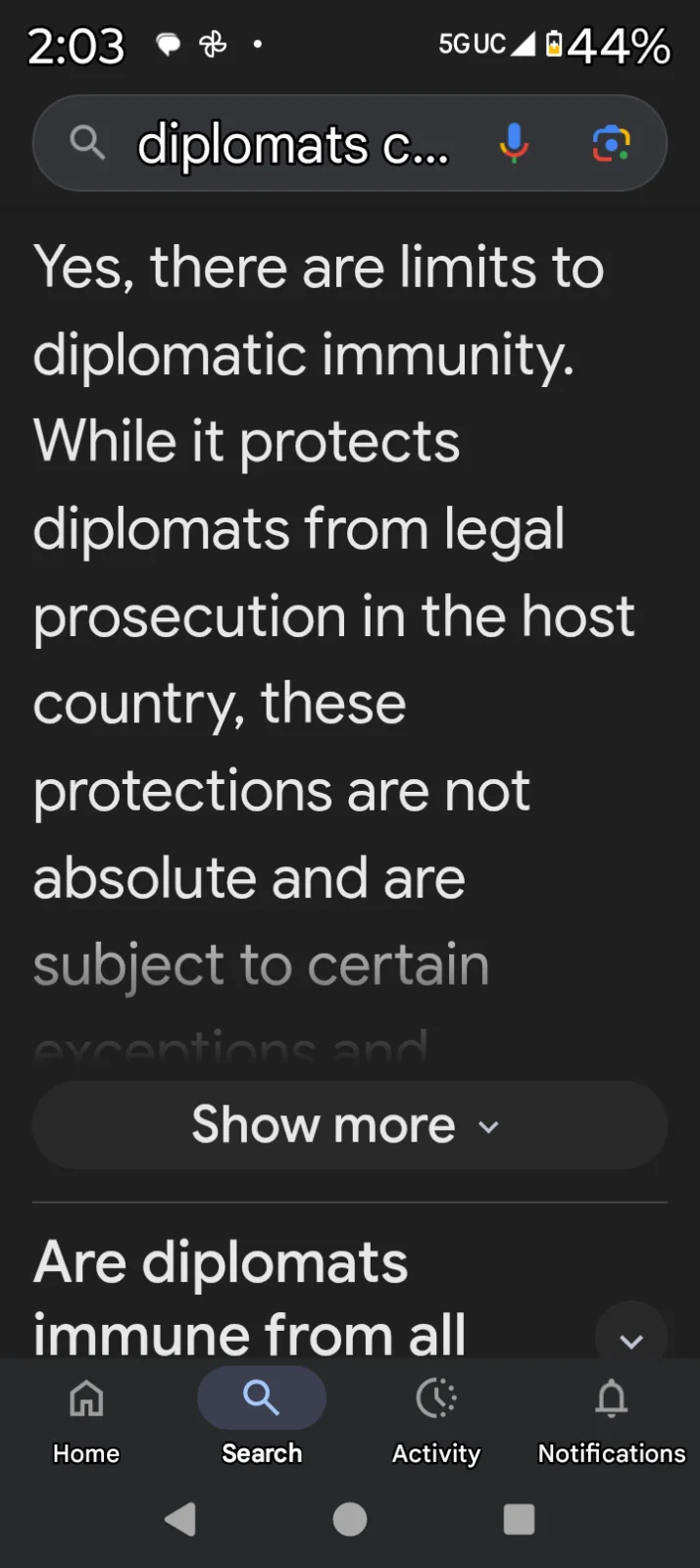This screenshot has height=1568, width=700.
Task: Open Google Lens camera search
Action: (x=611, y=144)
